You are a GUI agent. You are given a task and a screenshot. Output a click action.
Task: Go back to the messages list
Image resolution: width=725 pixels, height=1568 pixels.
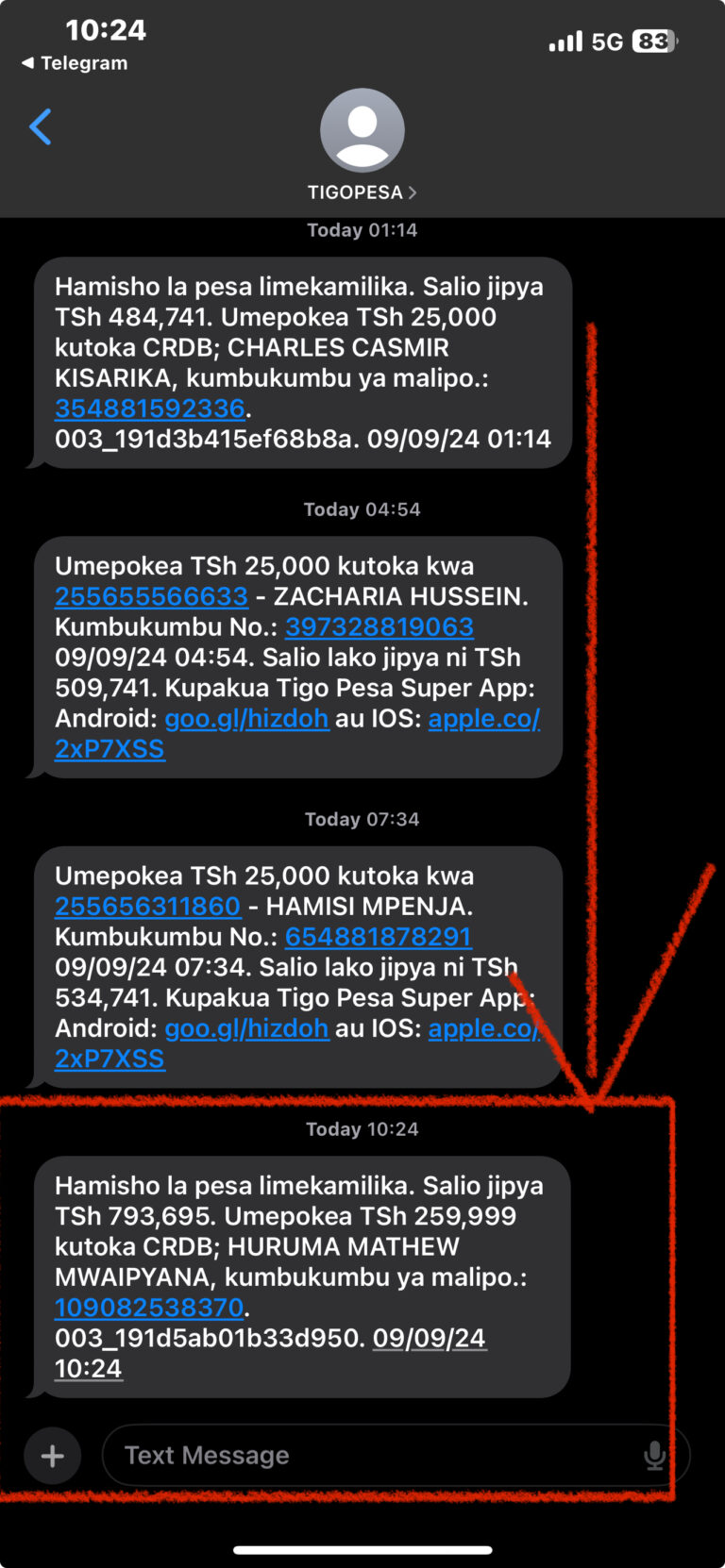coord(41,126)
